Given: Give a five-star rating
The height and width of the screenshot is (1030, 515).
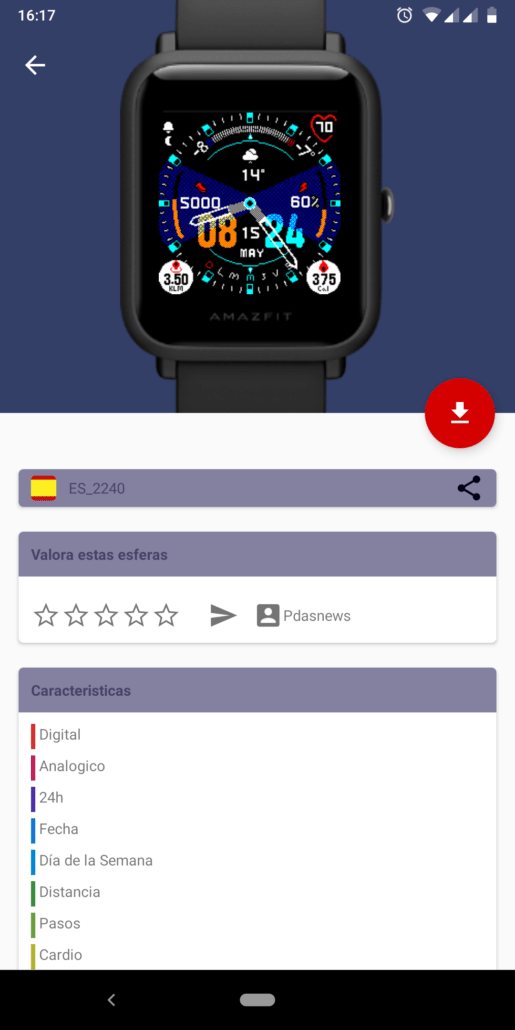Looking at the screenshot, I should (x=166, y=616).
